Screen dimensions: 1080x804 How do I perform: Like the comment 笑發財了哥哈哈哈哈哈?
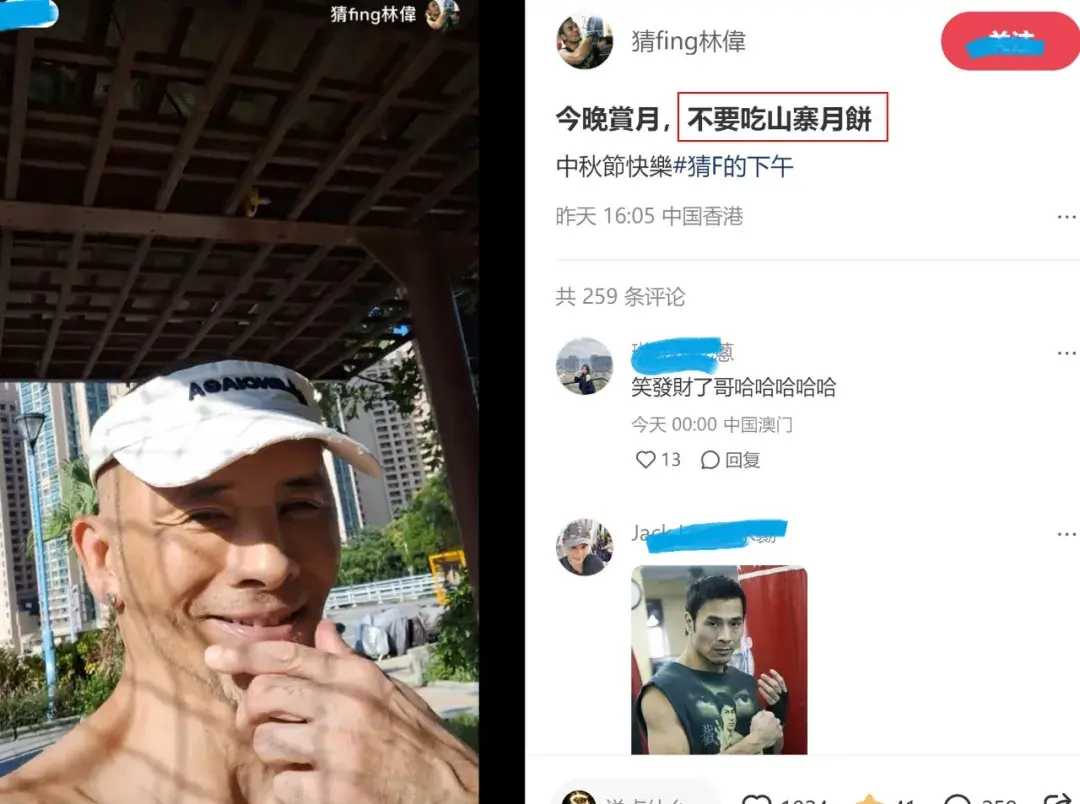click(x=647, y=459)
